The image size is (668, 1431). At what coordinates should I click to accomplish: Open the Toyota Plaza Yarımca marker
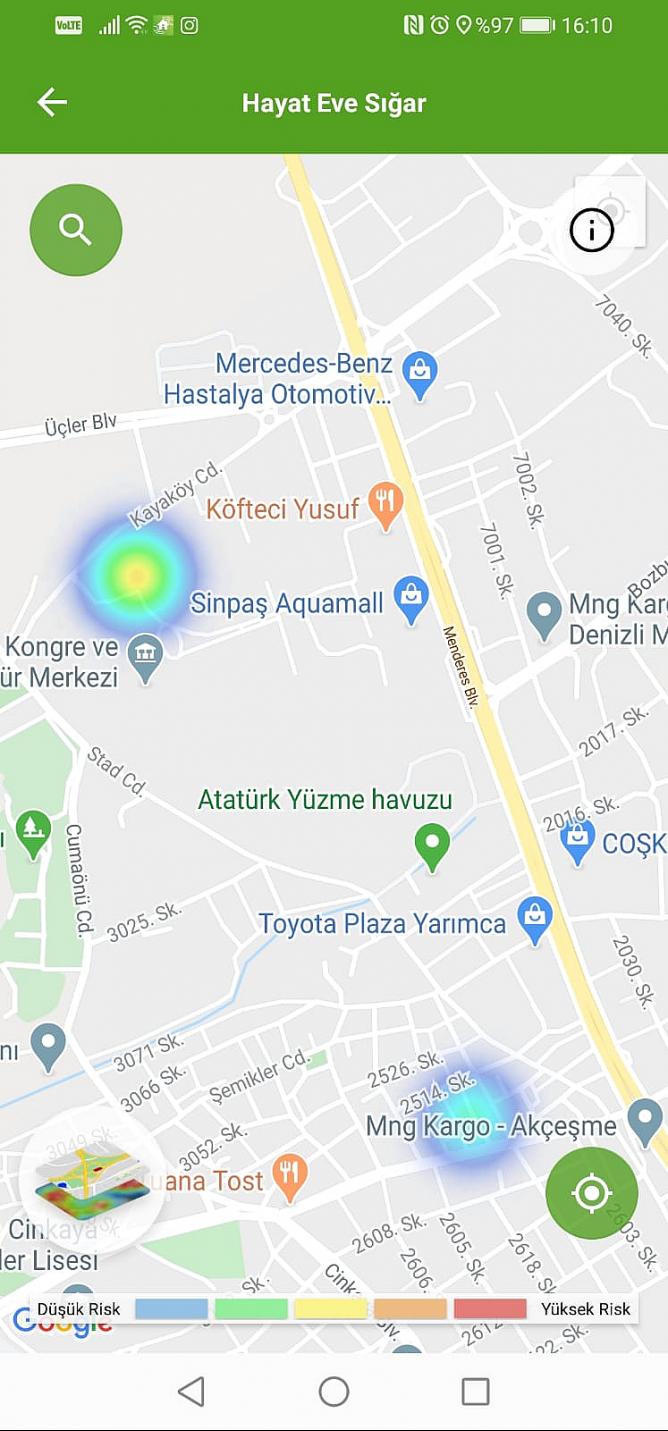click(535, 918)
